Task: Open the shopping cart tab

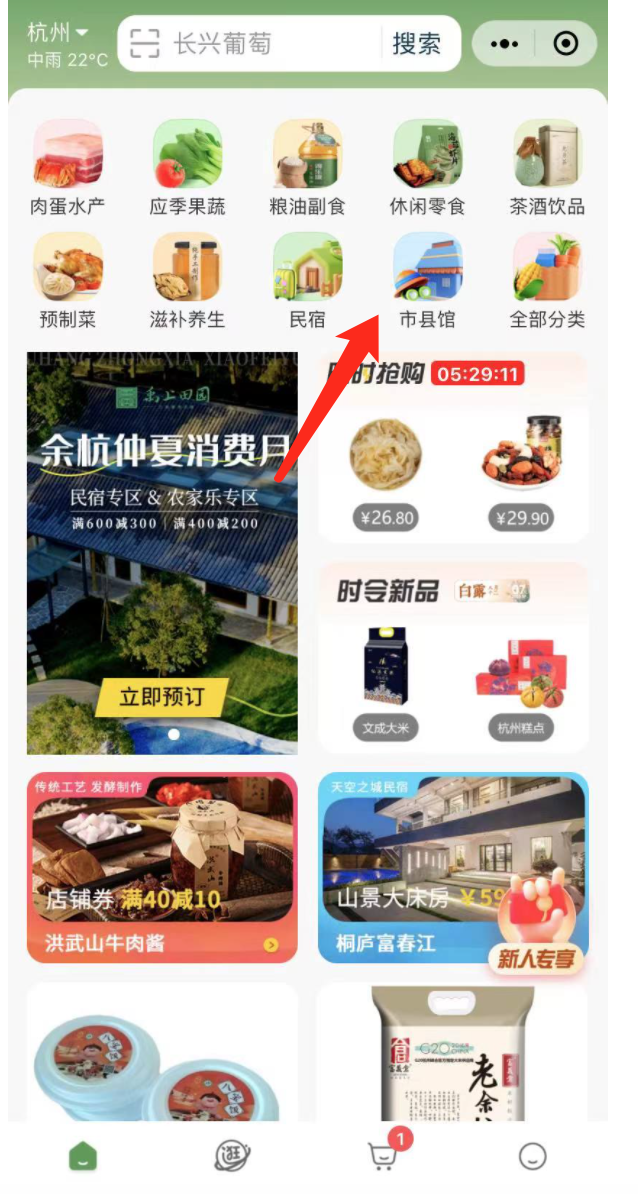Action: [382, 1156]
